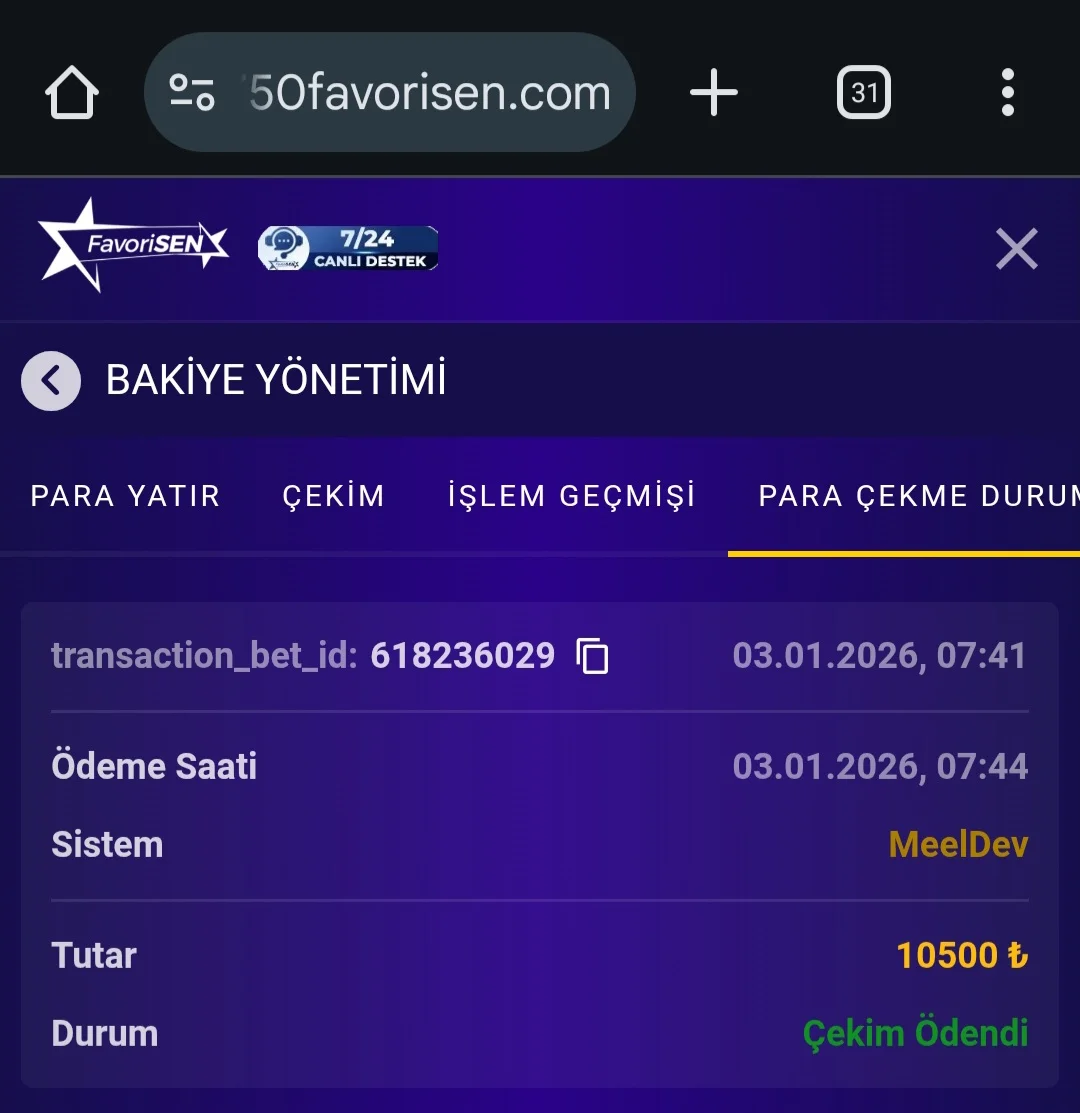This screenshot has height=1113, width=1080.
Task: Tap the address bar showing favorisen.com
Action: tap(390, 94)
